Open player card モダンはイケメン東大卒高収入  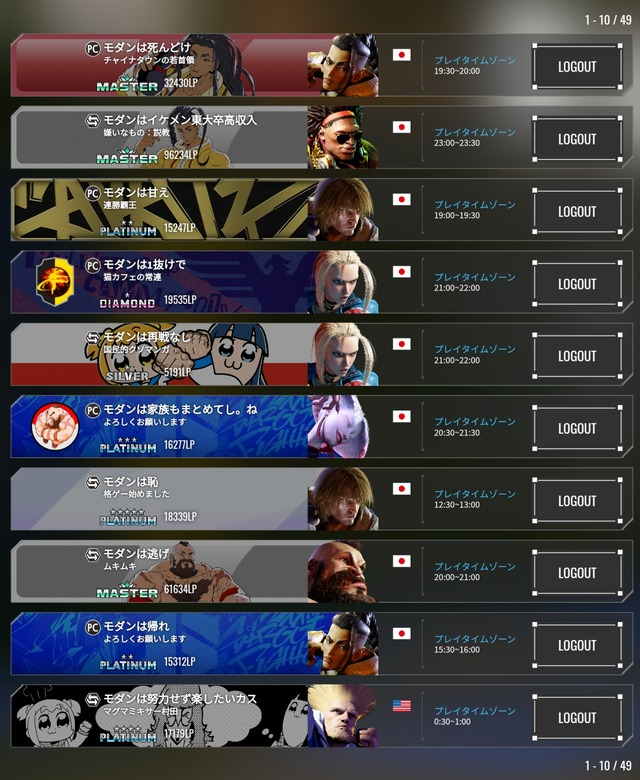pyautogui.click(x=200, y=138)
